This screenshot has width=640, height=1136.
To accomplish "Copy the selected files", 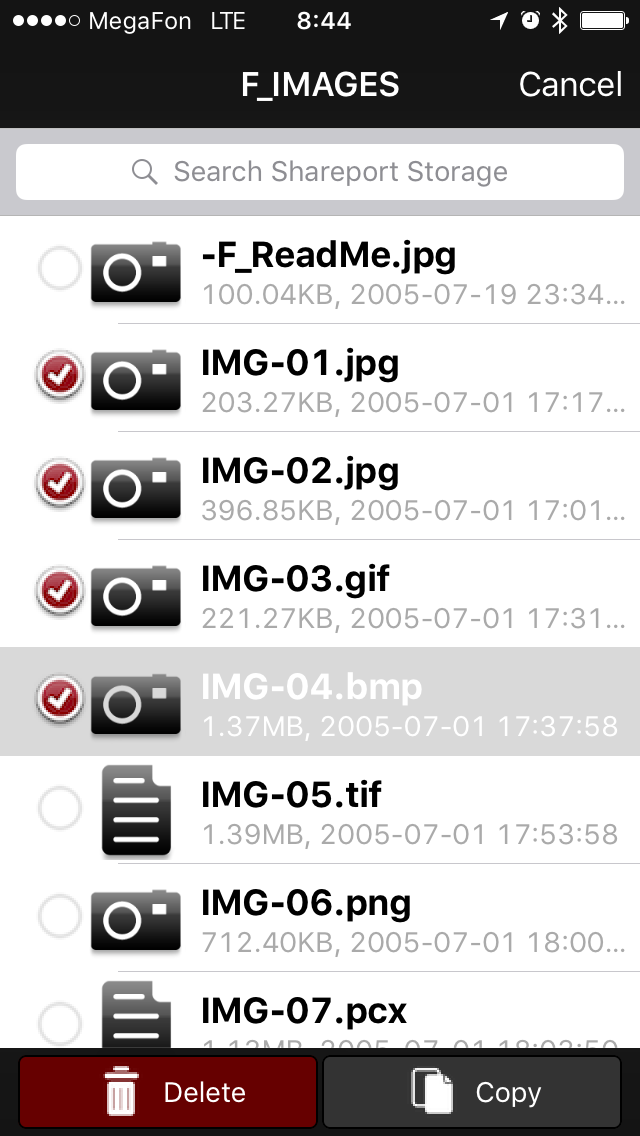I will [x=472, y=1092].
